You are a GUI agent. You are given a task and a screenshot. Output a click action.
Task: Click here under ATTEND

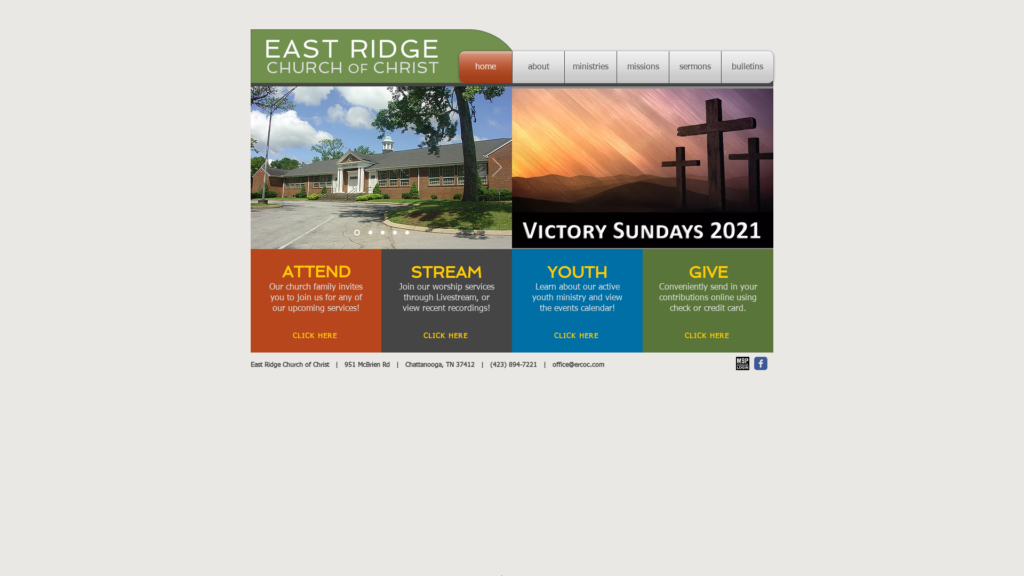coord(315,336)
